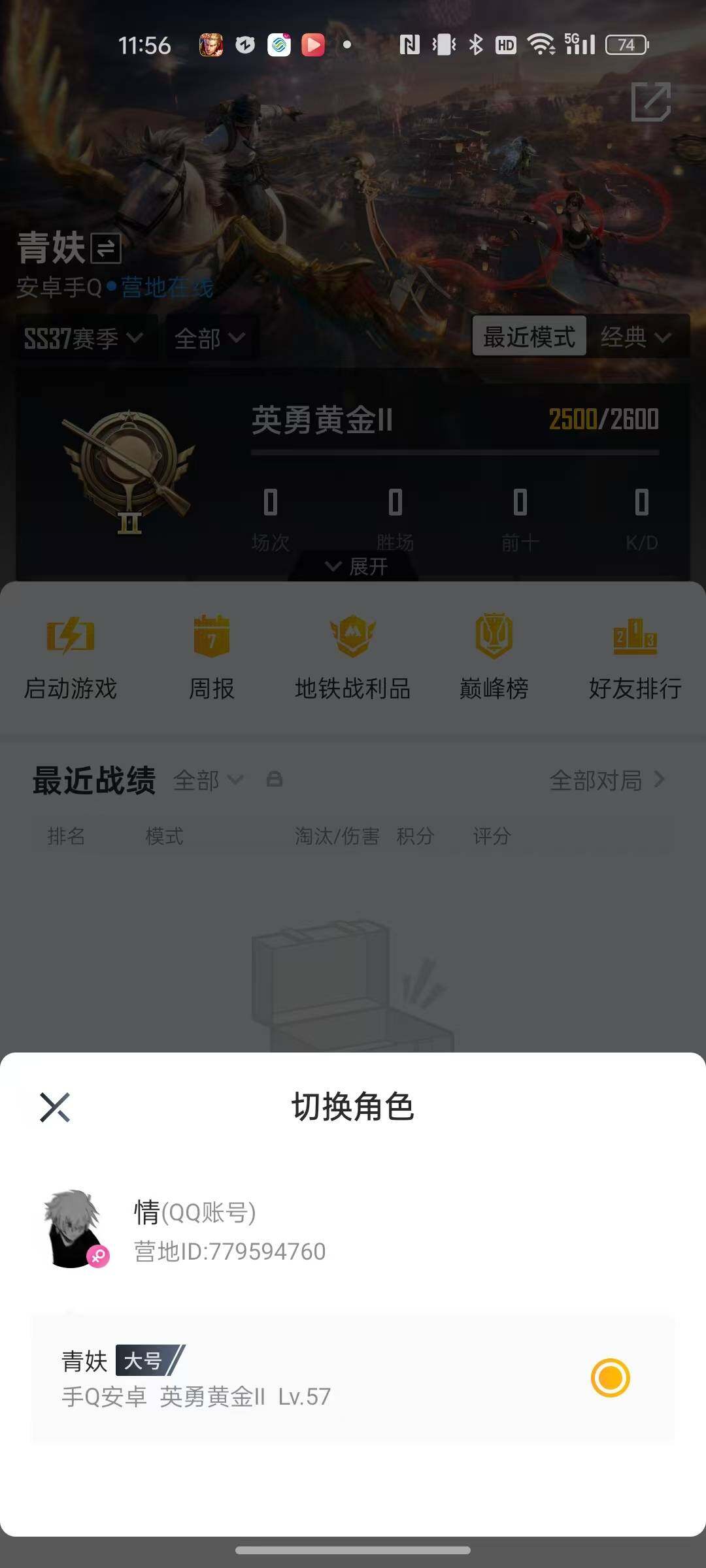Select the 地铁战利品 loot icon
Screen dimensions: 706x1568
[352, 660]
